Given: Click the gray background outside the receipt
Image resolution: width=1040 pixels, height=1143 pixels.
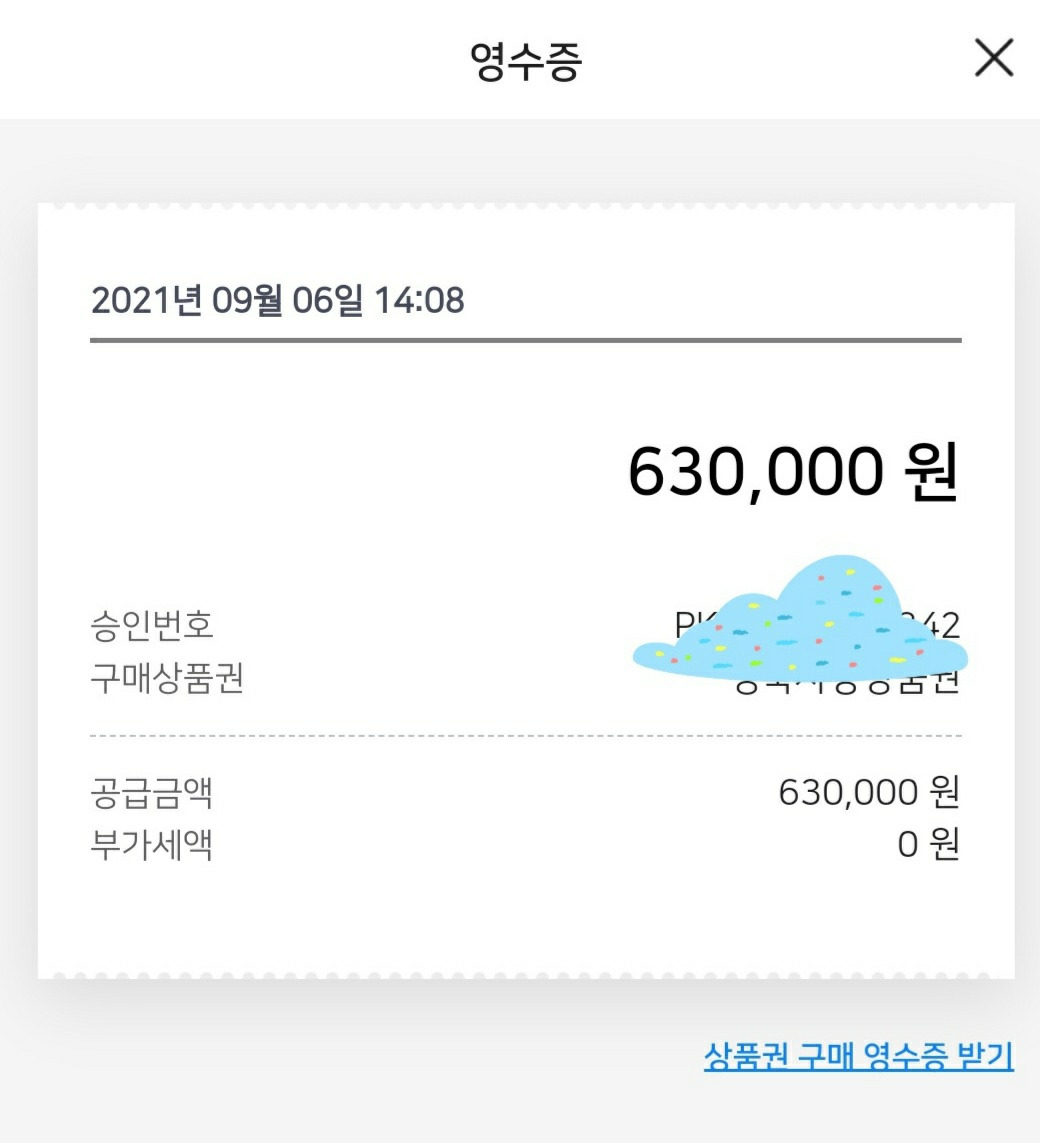Looking at the screenshot, I should (520, 160).
